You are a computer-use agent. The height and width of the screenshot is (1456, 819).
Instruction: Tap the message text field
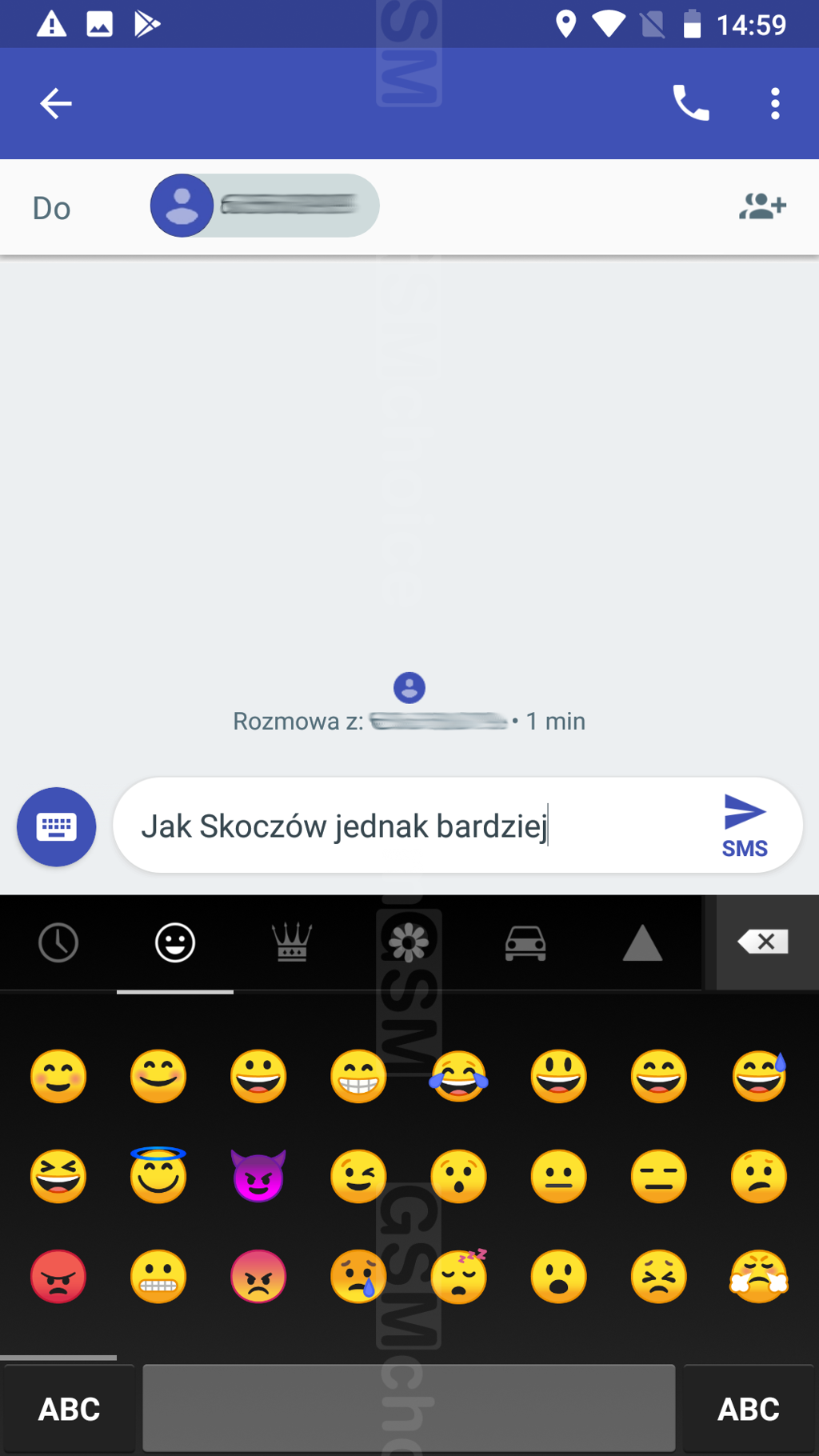click(416, 826)
